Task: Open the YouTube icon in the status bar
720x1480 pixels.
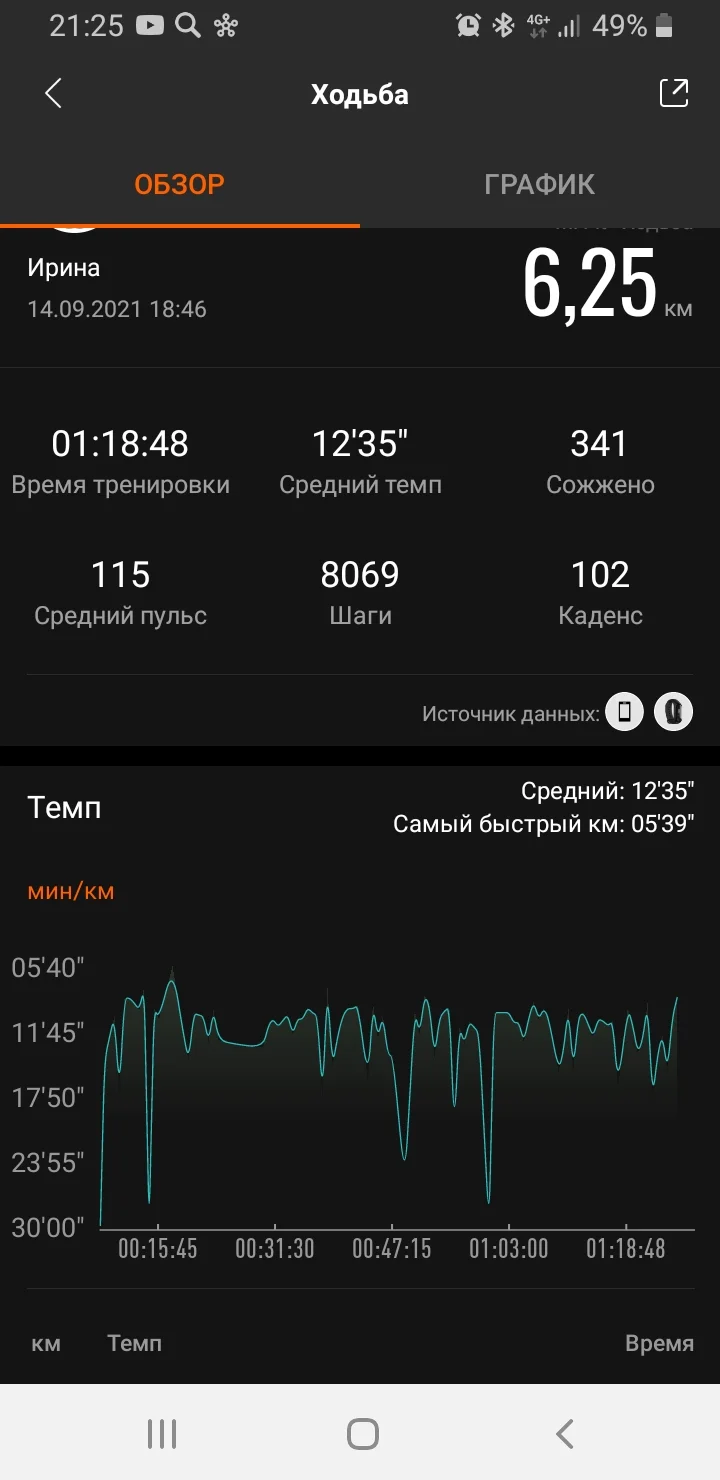Action: (148, 25)
